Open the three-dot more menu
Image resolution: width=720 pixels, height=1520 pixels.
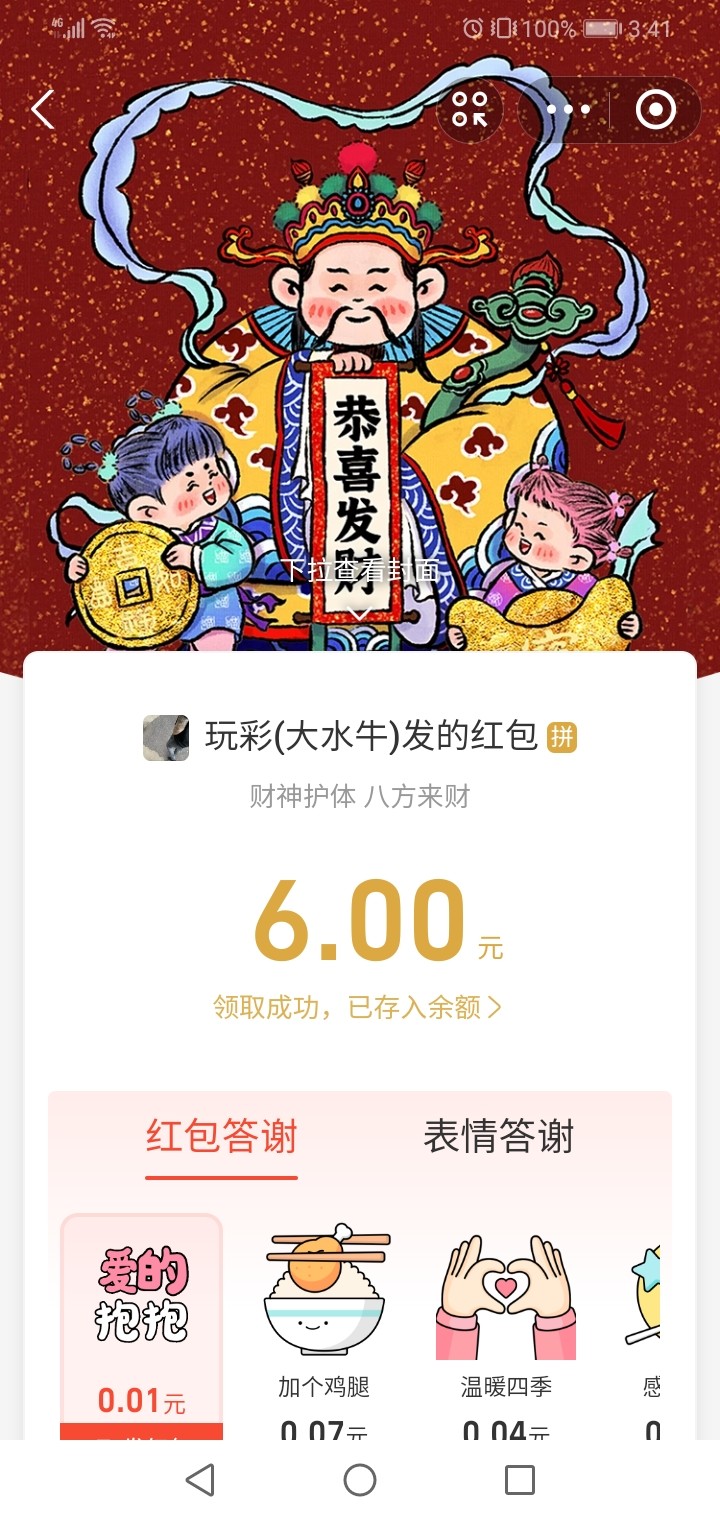coord(568,110)
